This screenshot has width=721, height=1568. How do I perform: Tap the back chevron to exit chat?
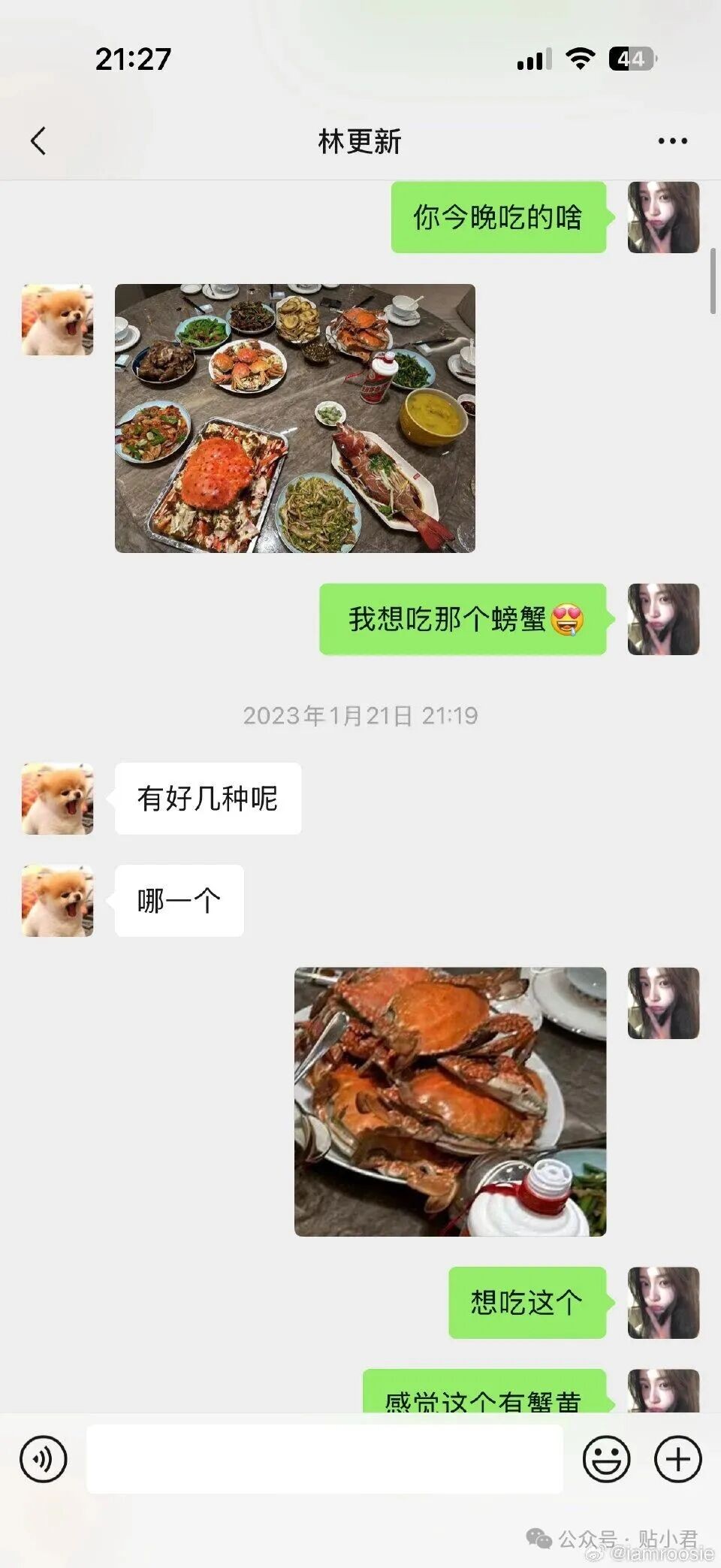point(38,140)
